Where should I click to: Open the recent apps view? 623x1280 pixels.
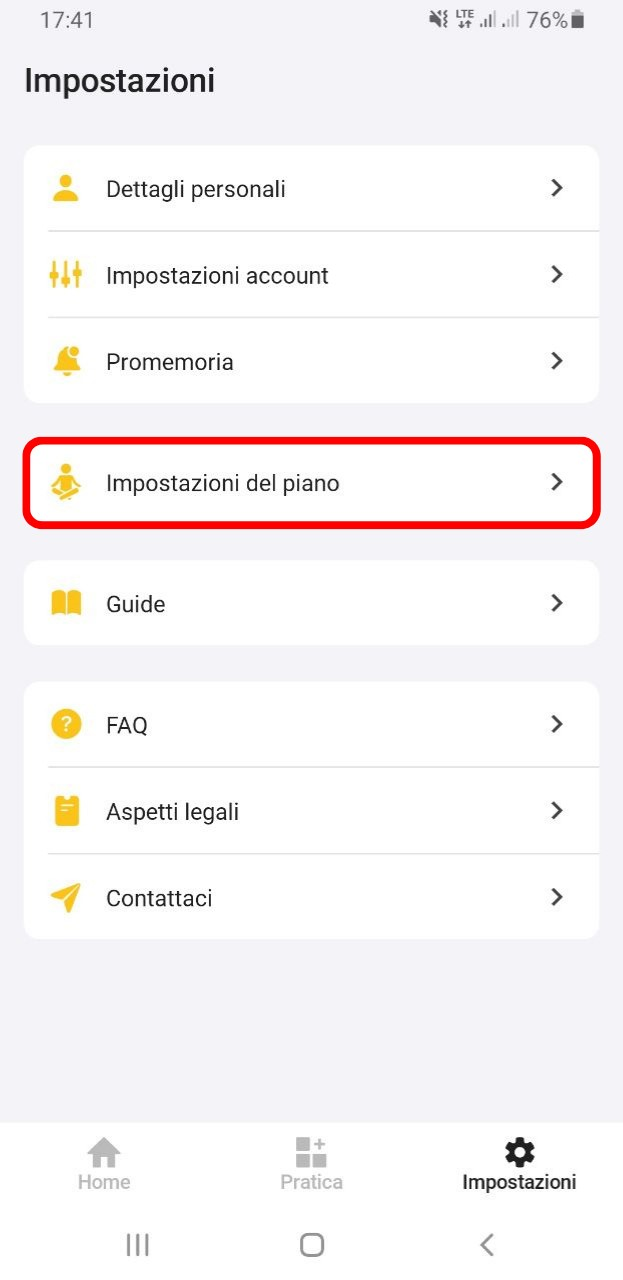(x=137, y=1244)
